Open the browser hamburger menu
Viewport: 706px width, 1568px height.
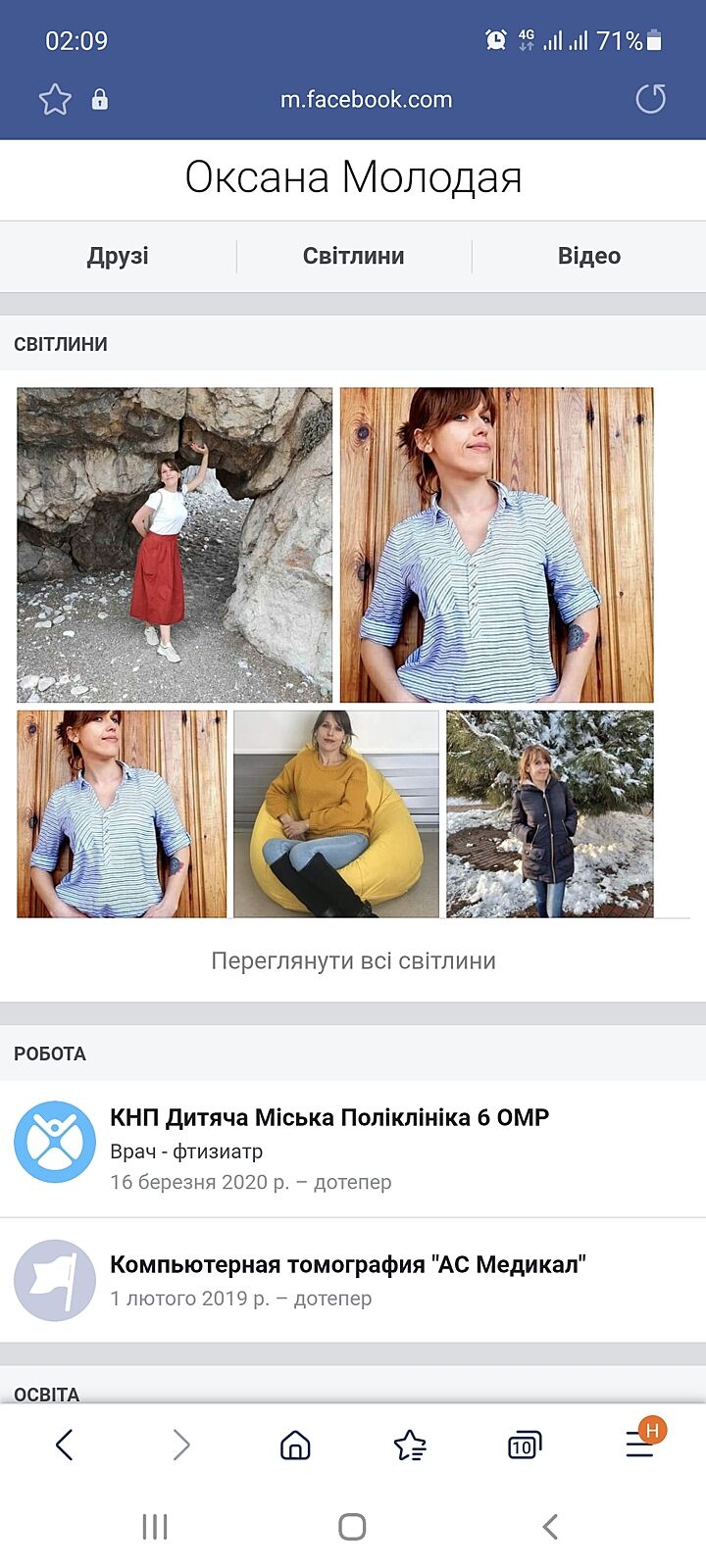(639, 1445)
